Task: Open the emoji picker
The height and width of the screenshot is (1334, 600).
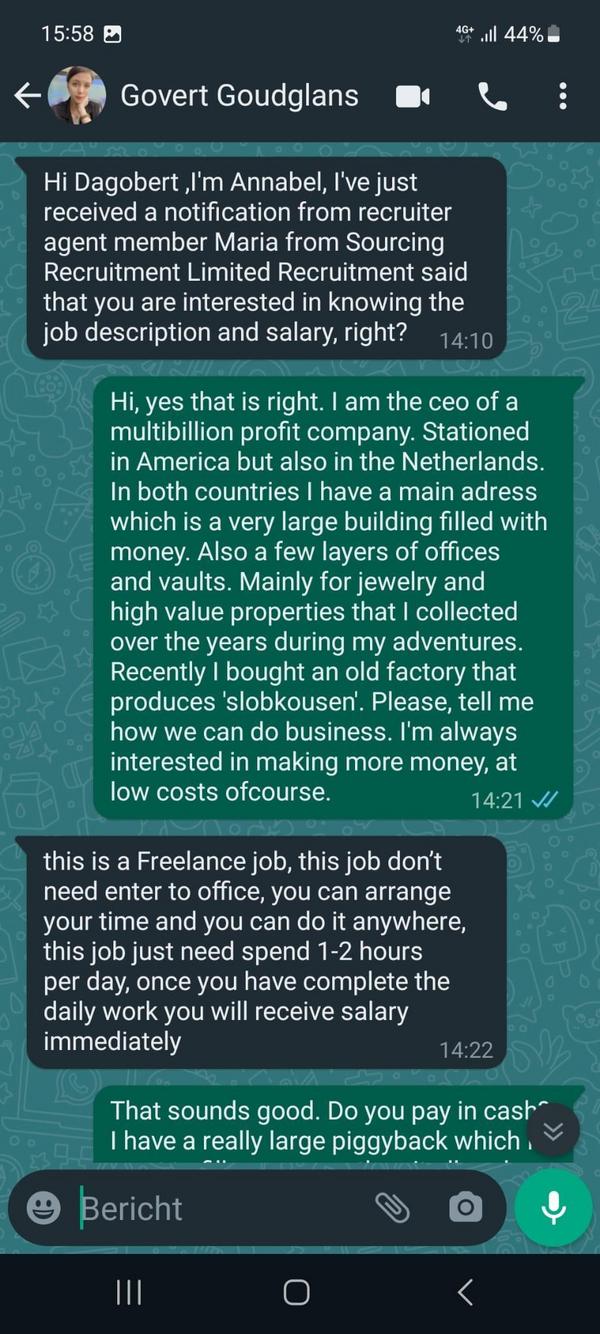Action: (x=43, y=1208)
